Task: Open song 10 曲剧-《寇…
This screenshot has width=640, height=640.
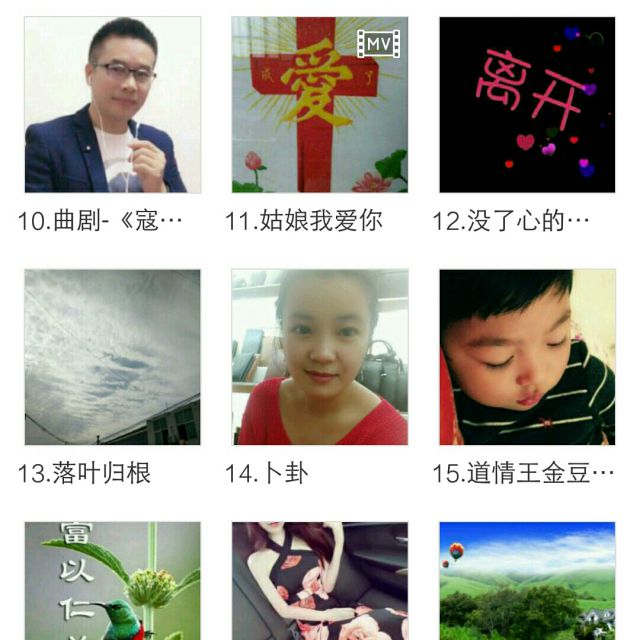Action: [112, 105]
